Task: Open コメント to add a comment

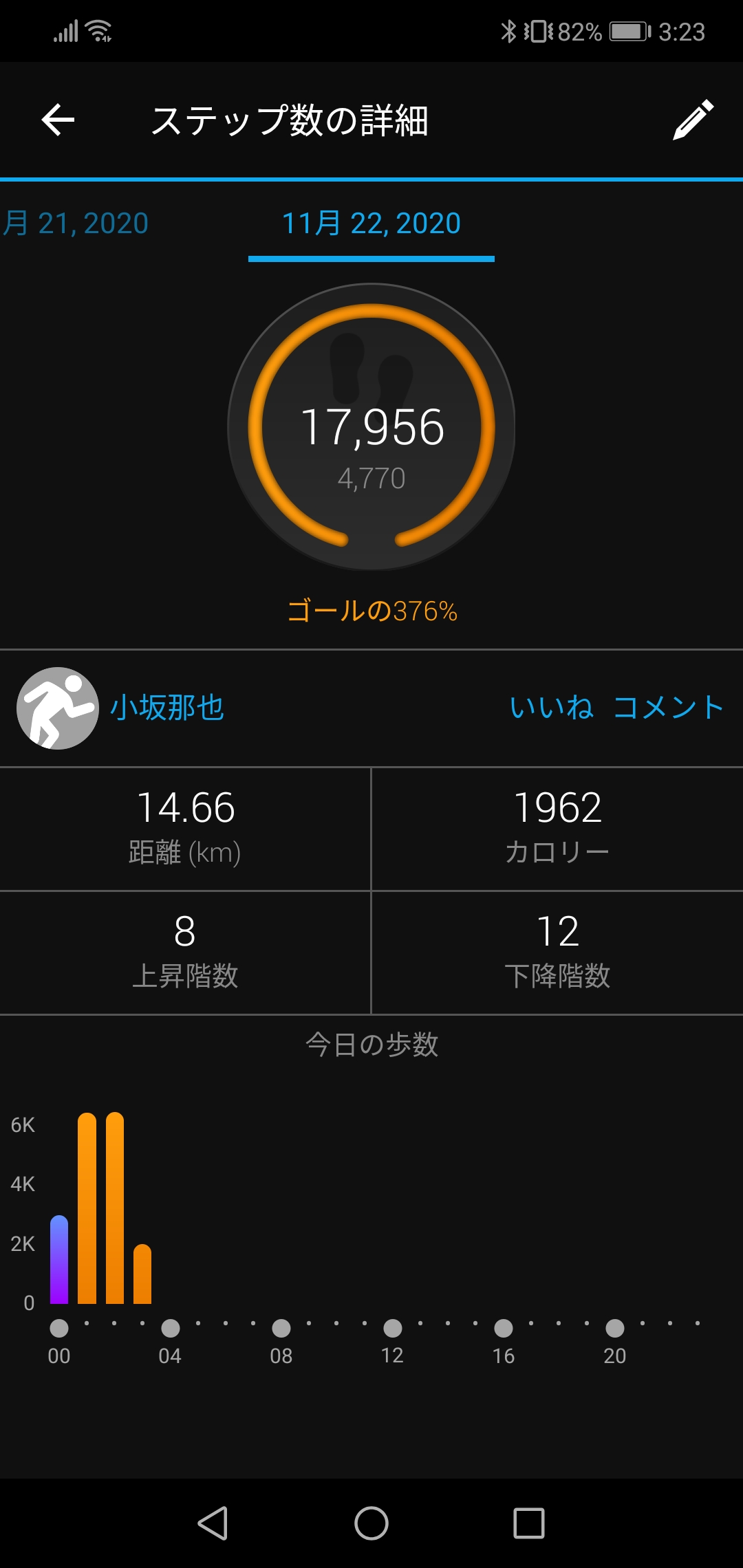Action: click(668, 708)
